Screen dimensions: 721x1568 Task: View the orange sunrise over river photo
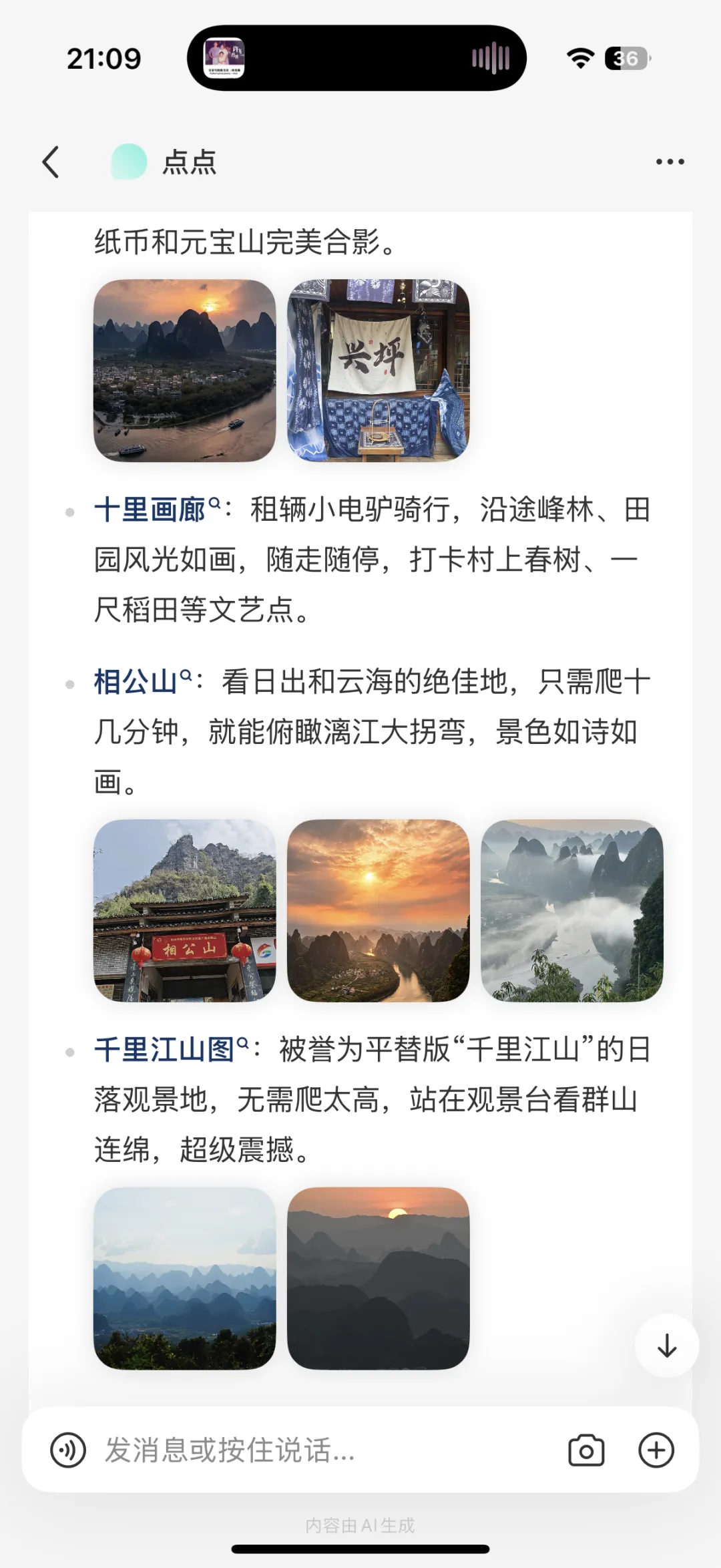379,910
